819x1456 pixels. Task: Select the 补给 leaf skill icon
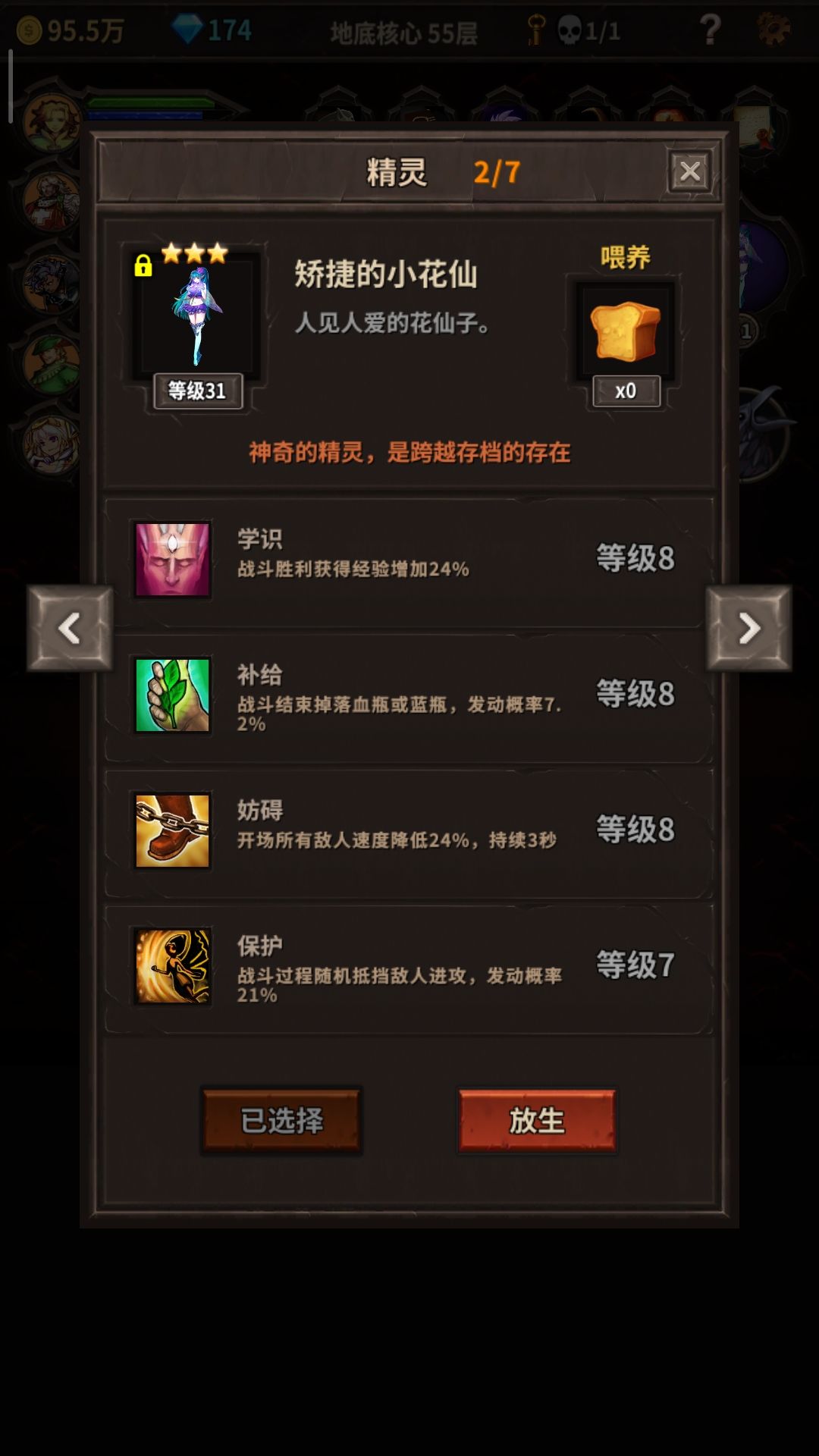[171, 695]
